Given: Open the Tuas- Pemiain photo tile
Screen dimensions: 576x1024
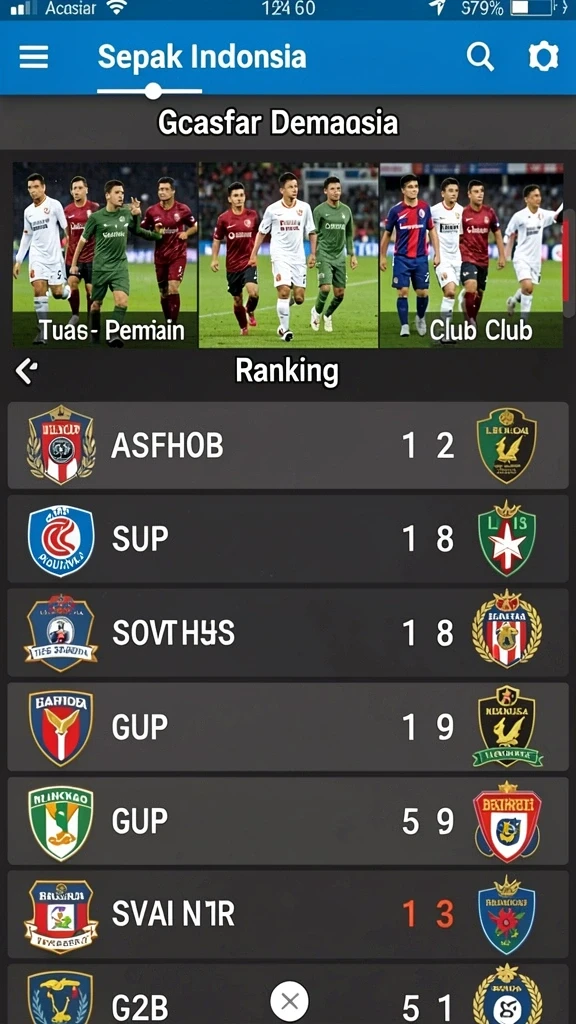Looking at the screenshot, I should [105, 255].
